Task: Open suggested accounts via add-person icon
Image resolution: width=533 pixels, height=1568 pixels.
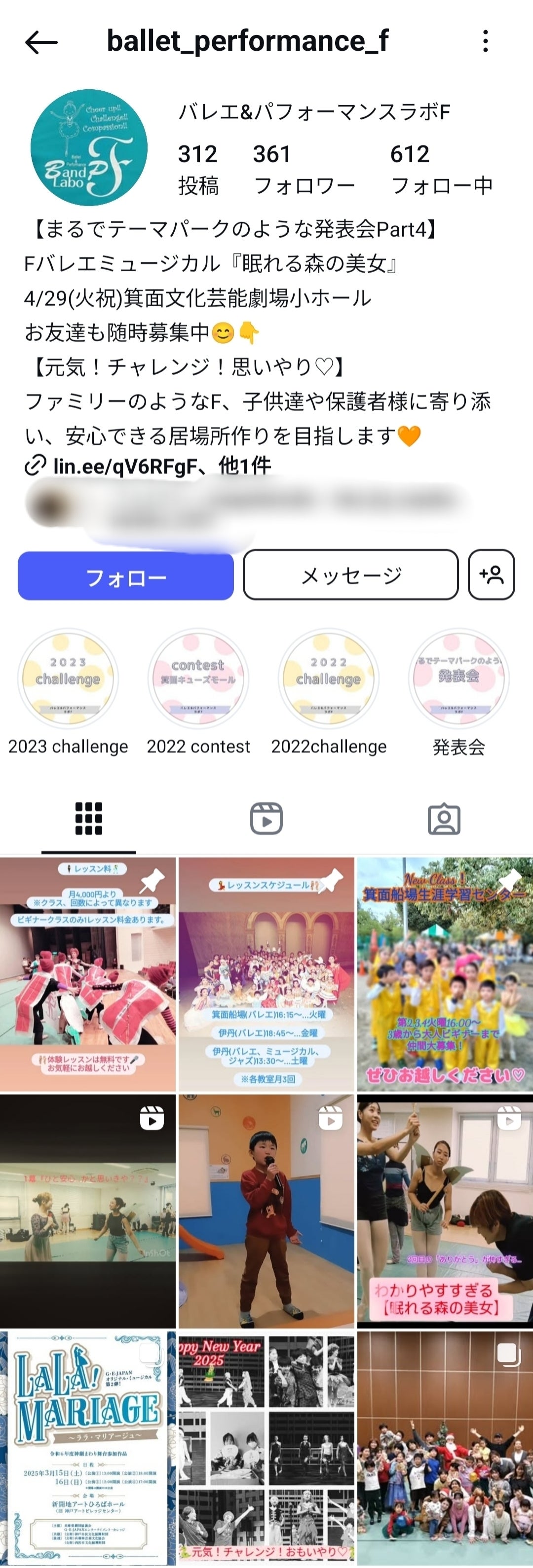Action: pyautogui.click(x=491, y=575)
